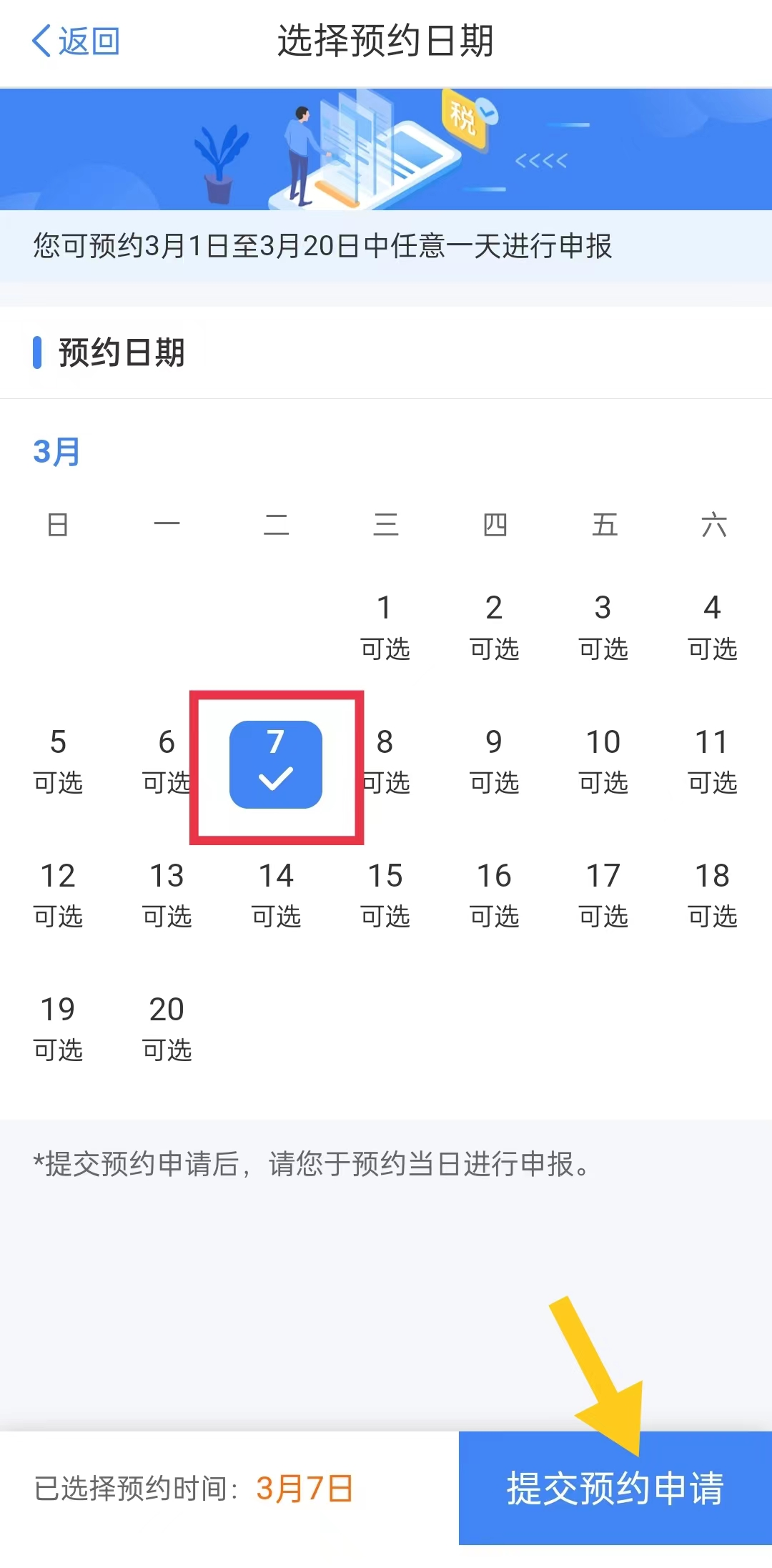Pick March 14 on the calendar
Image resolution: width=772 pixels, height=1568 pixels.
coord(276,894)
